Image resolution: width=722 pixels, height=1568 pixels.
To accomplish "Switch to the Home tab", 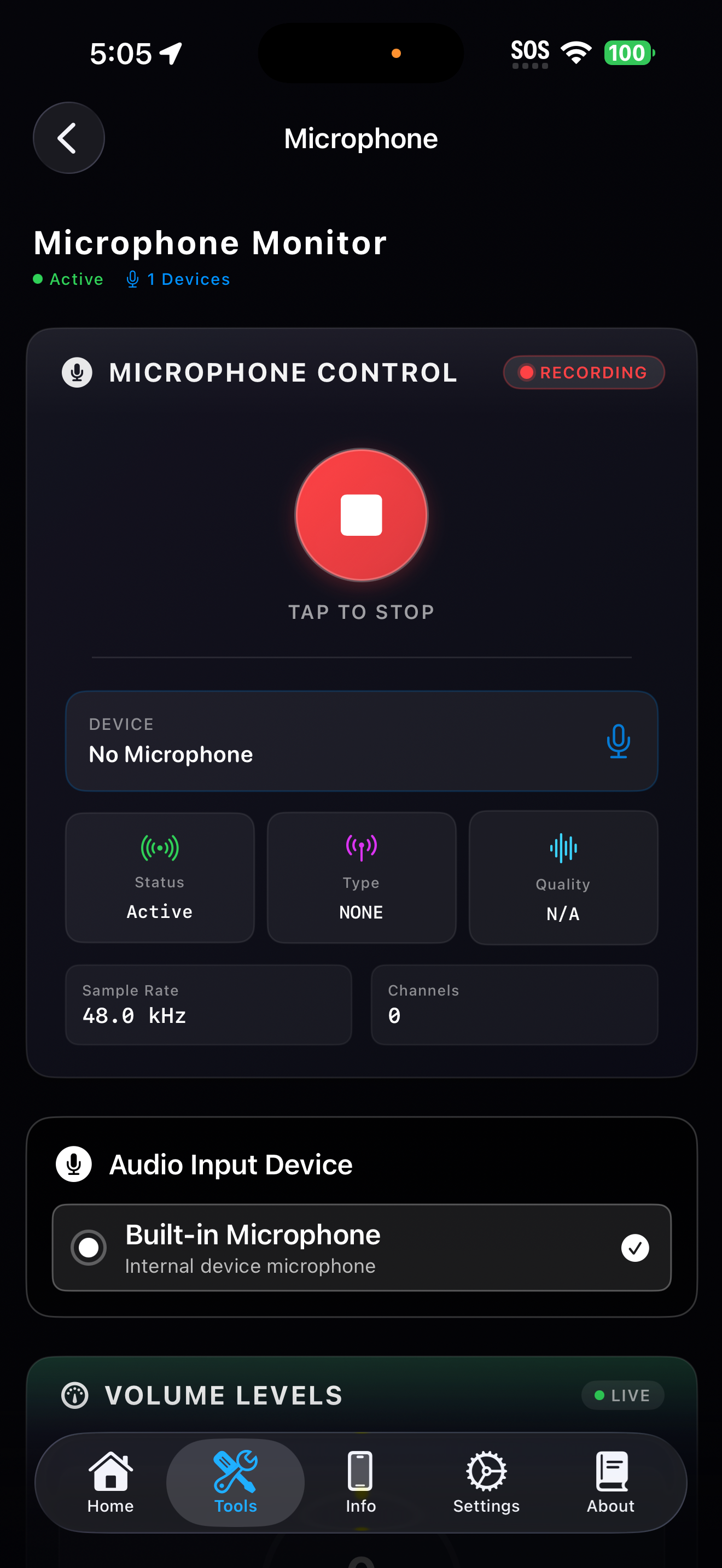I will click(x=110, y=1482).
